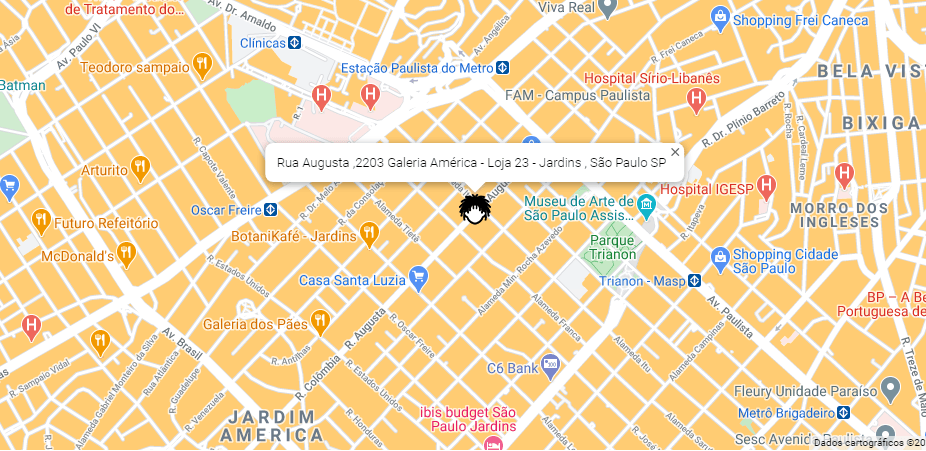Select Metrô Brigadeiro station marker
The width and height of the screenshot is (926, 451).
click(844, 413)
